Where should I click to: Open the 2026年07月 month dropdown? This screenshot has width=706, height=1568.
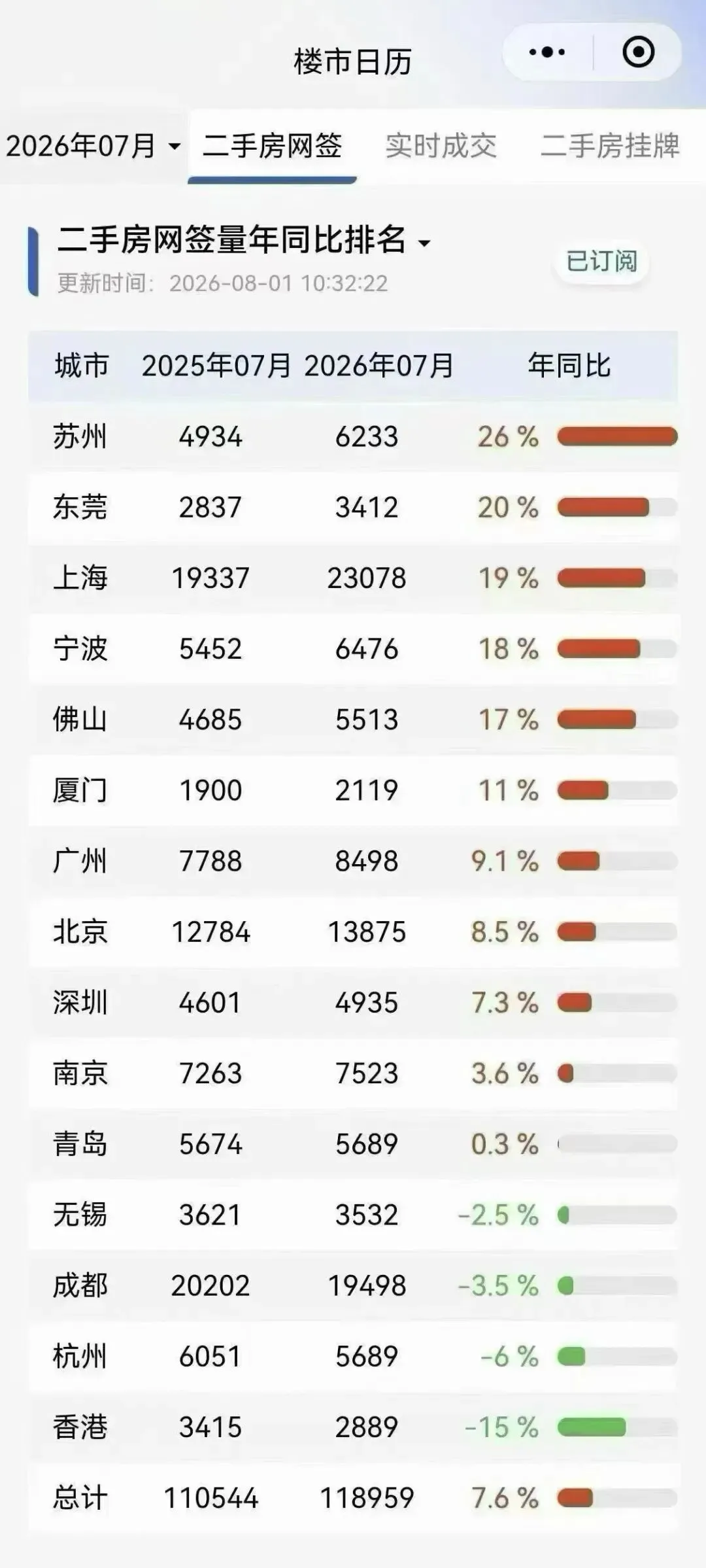[x=93, y=146]
